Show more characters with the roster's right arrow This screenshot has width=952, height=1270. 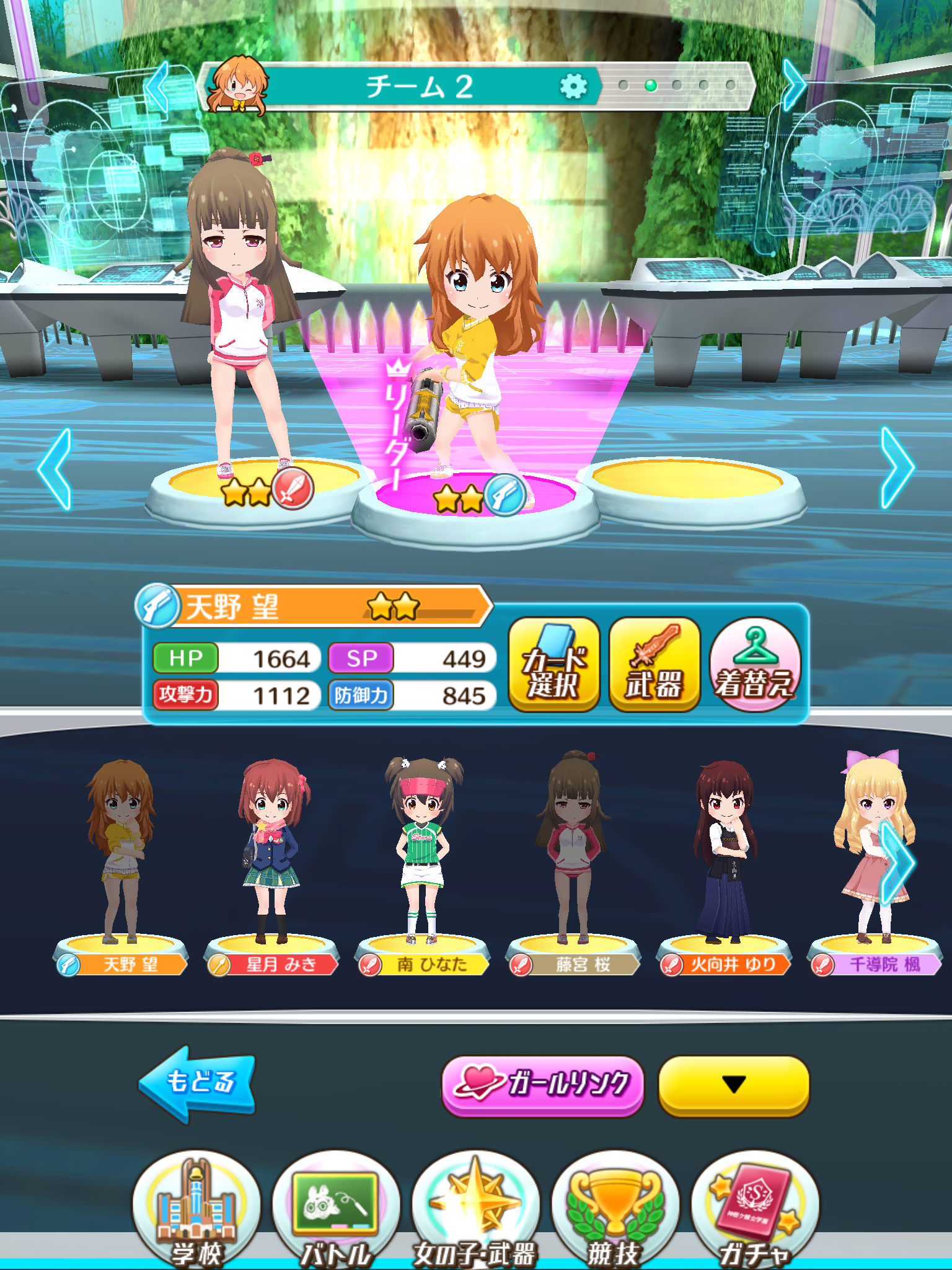click(x=899, y=863)
